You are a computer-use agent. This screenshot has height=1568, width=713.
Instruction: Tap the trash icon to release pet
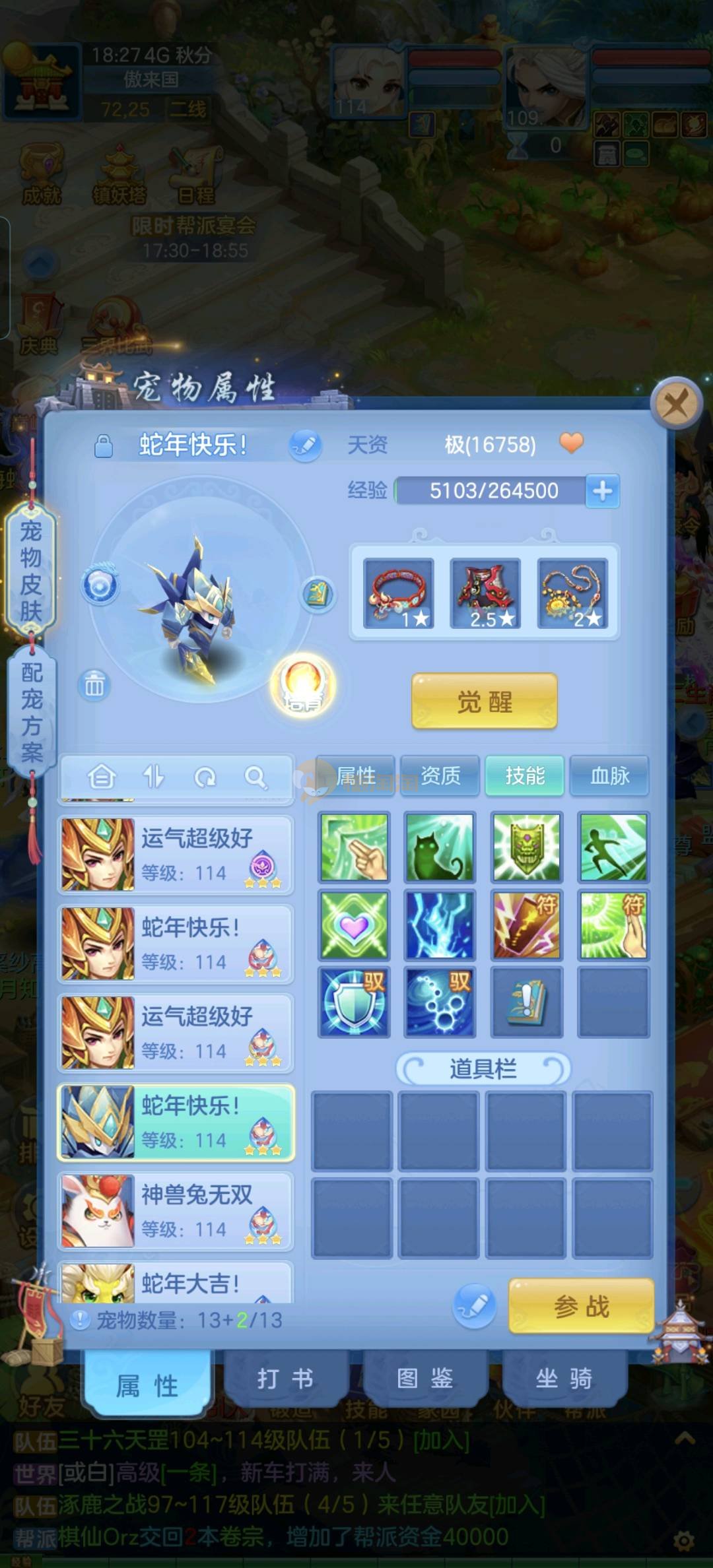tap(94, 685)
